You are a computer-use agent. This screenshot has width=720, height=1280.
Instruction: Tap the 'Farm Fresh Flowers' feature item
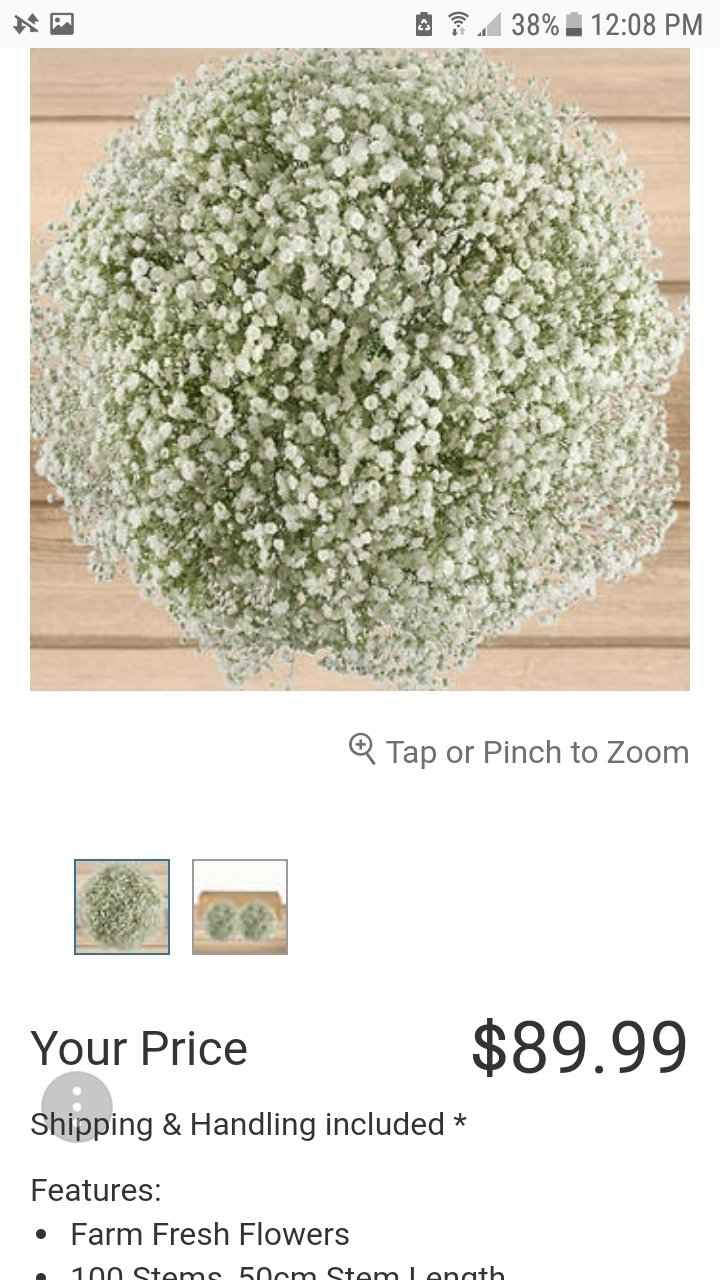[209, 1234]
